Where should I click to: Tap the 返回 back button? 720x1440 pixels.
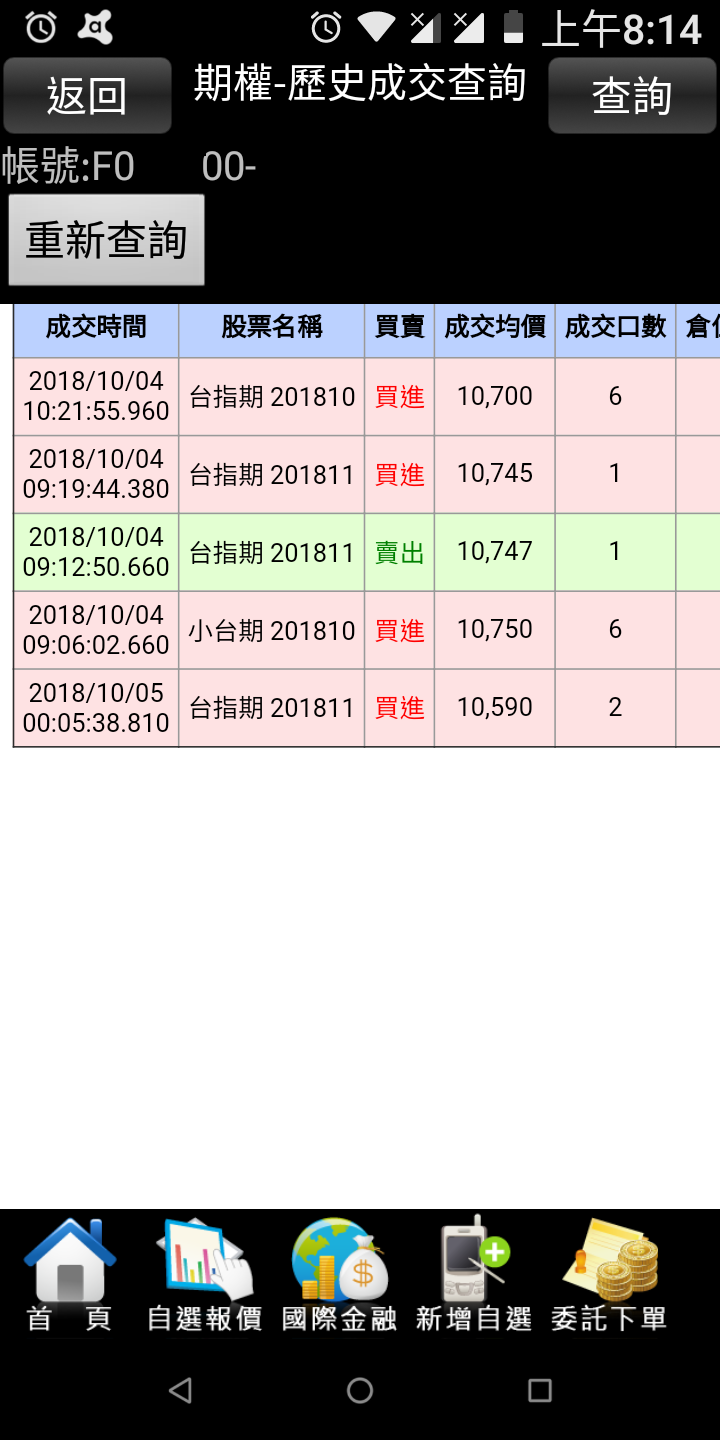(87, 96)
